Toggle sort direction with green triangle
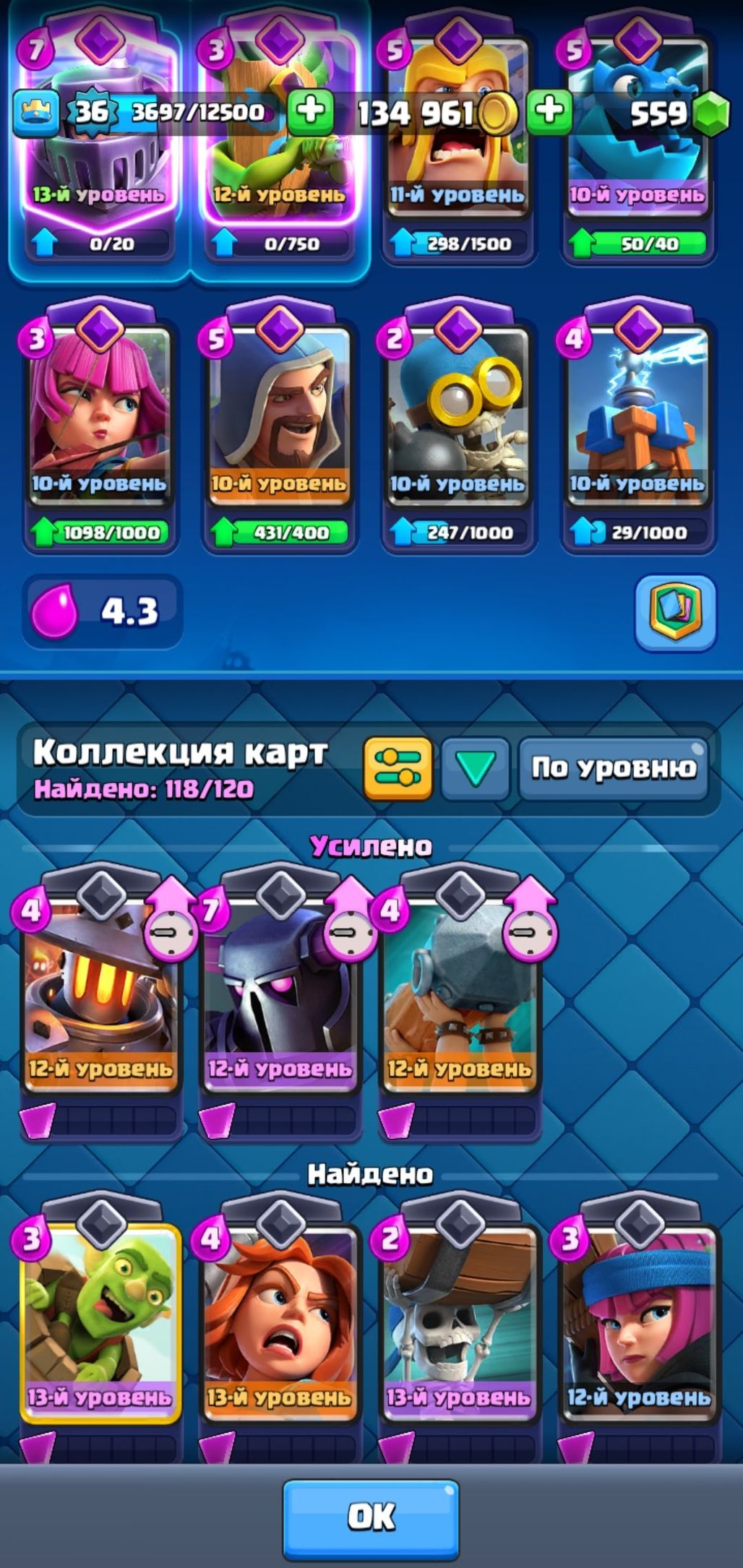 [x=475, y=768]
